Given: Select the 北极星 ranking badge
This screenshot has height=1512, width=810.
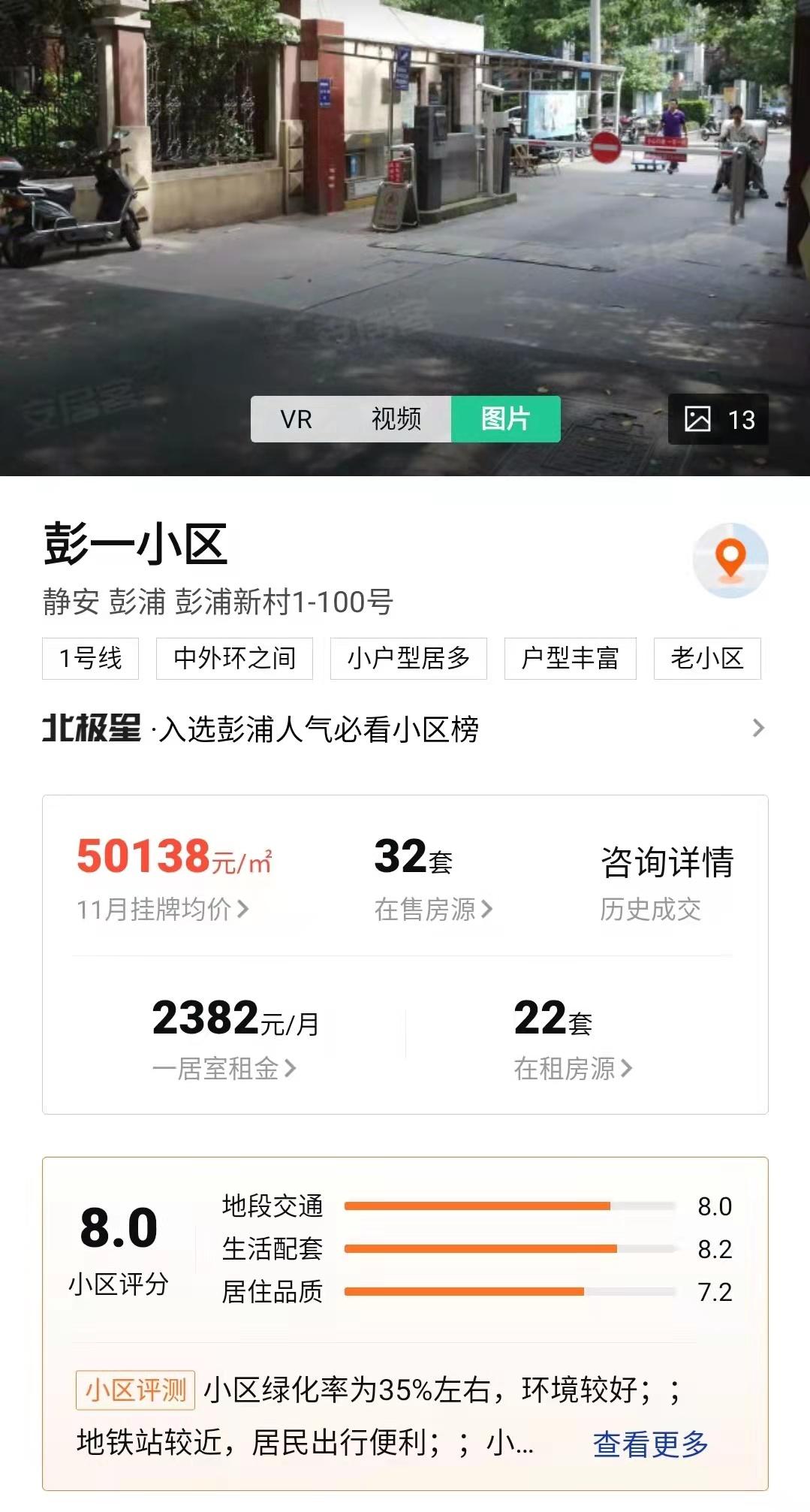Looking at the screenshot, I should tap(92, 727).
